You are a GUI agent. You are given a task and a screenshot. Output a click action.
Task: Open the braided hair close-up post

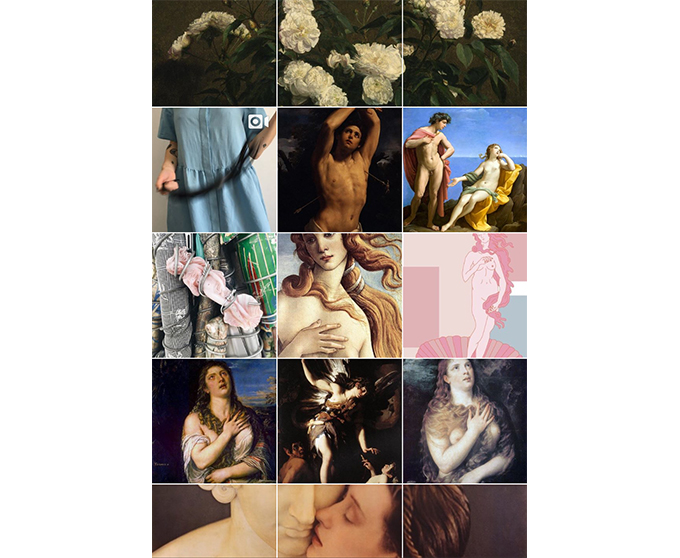pos(464,521)
